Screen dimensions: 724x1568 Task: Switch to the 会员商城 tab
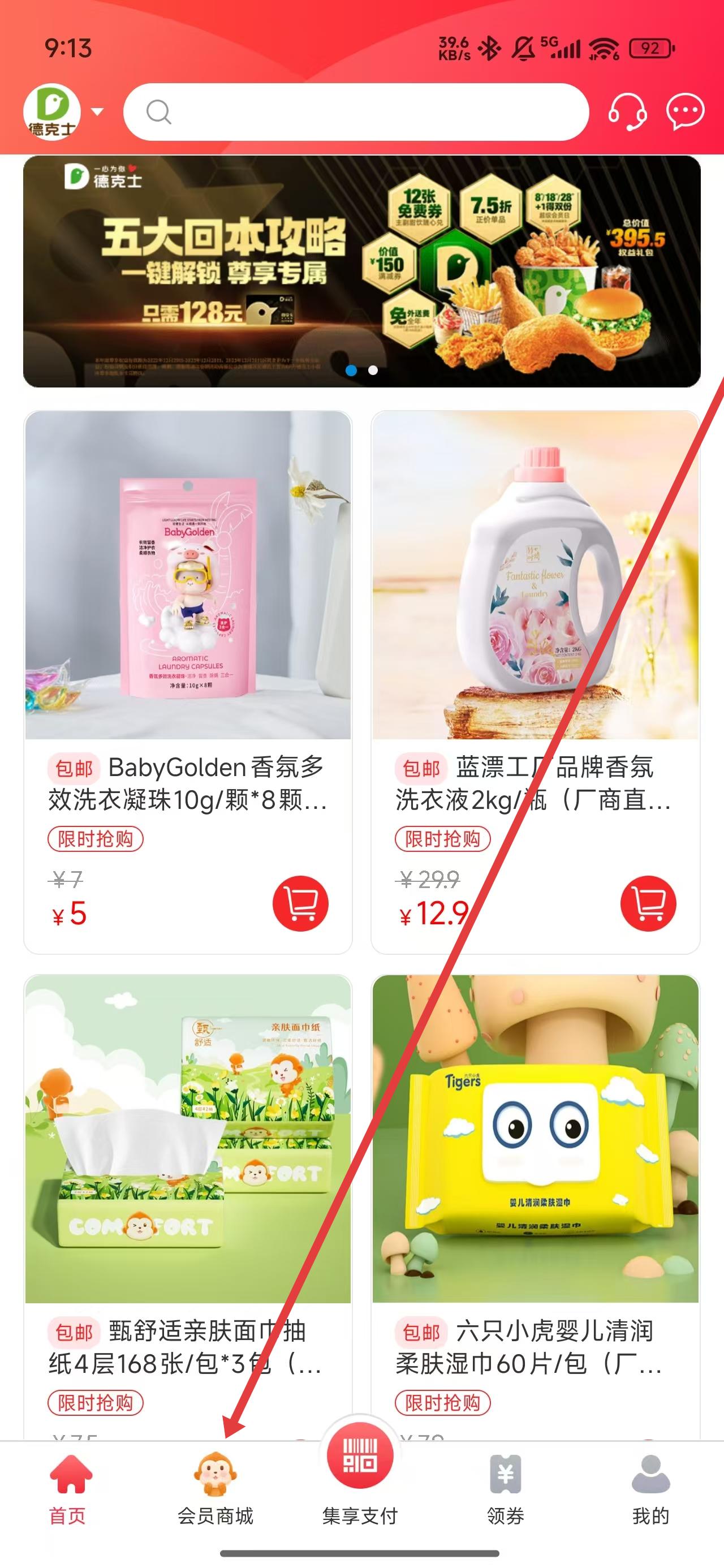pyautogui.click(x=215, y=1488)
